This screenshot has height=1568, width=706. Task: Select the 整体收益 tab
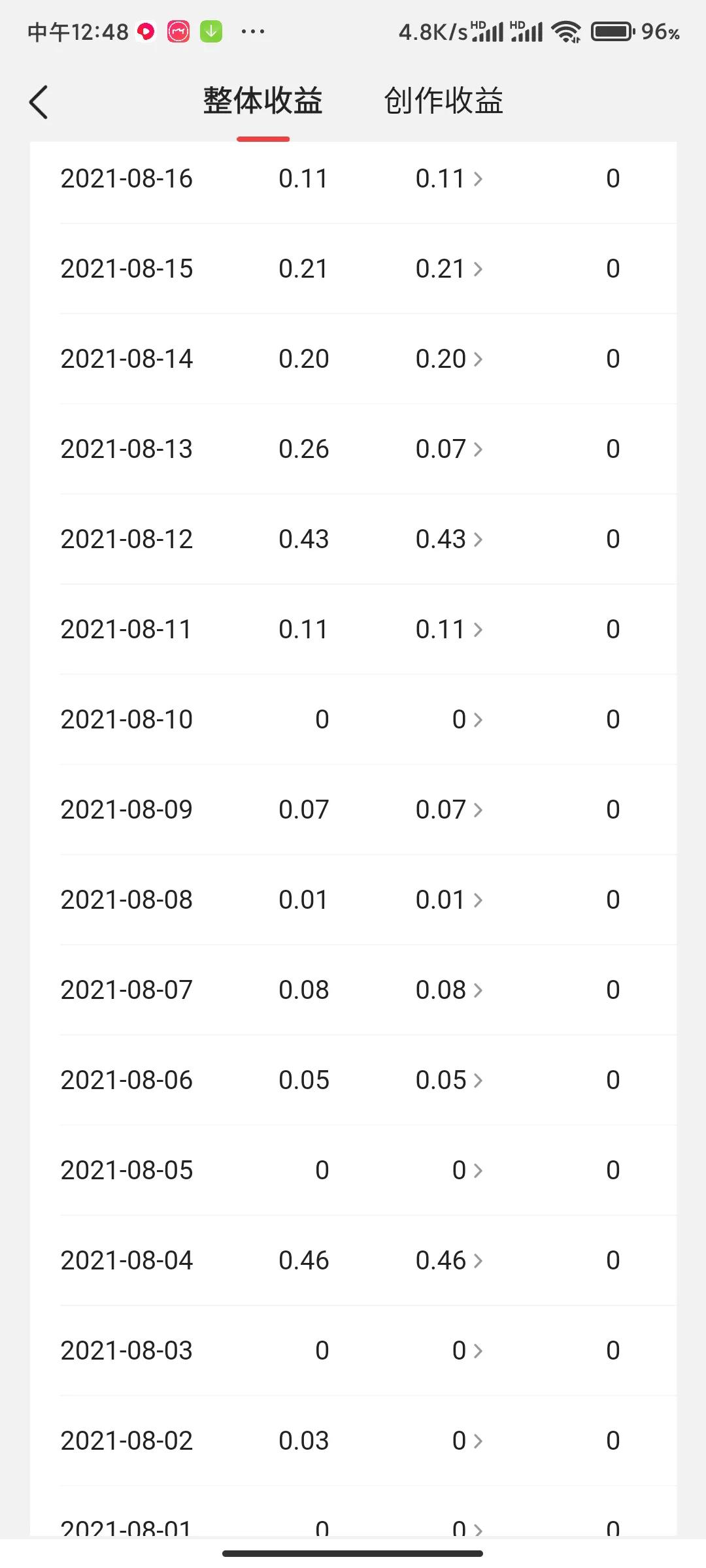tap(263, 101)
